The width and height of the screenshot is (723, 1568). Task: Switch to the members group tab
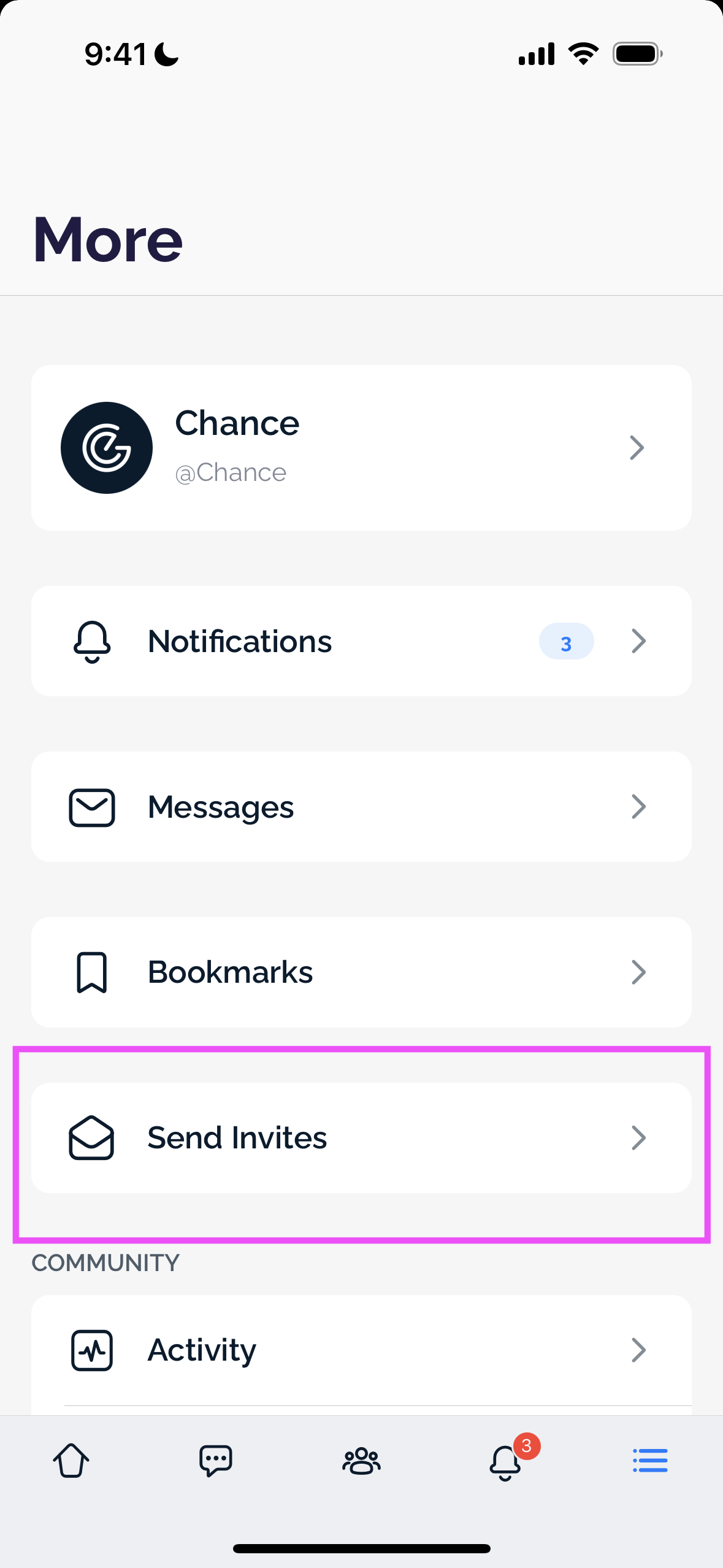point(361,1460)
